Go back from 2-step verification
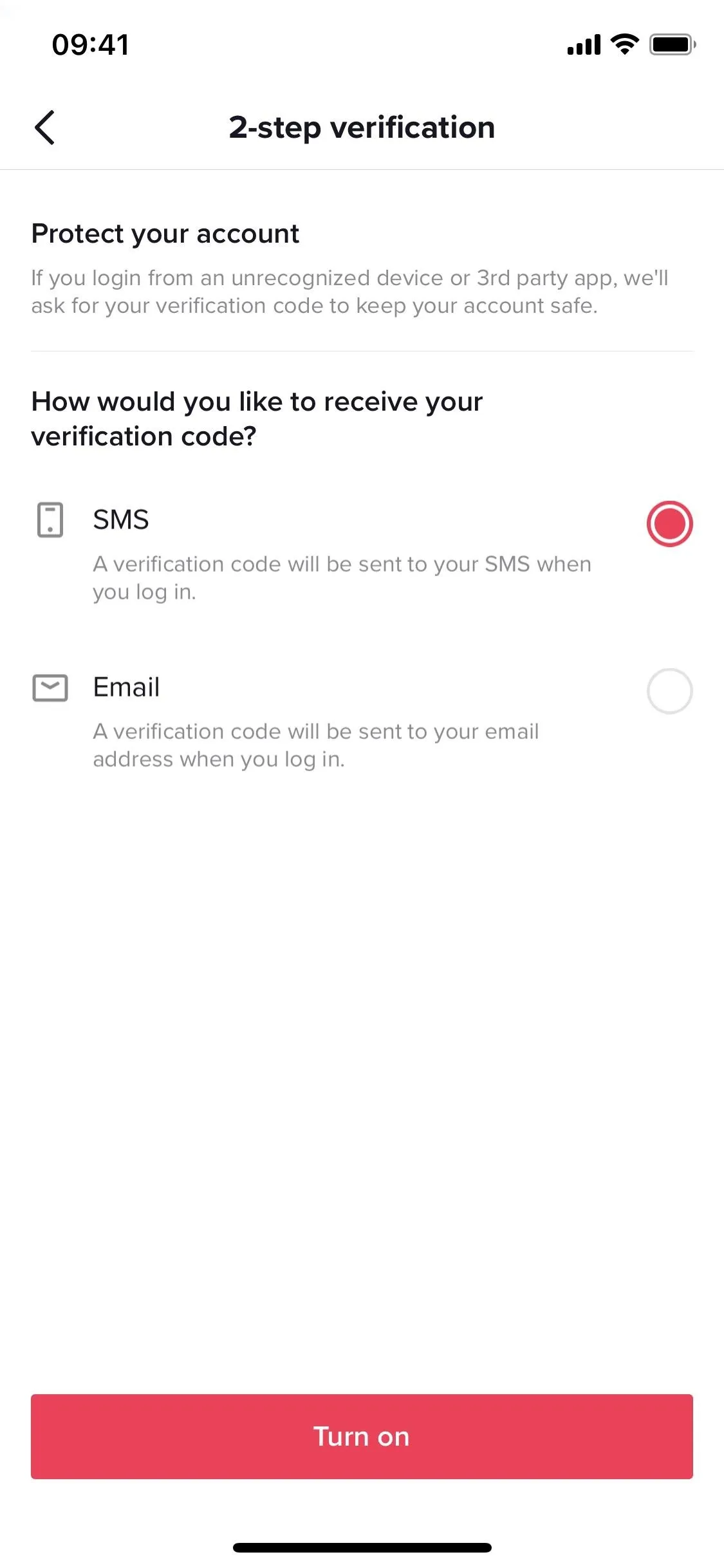This screenshot has height=1568, width=724. point(44,127)
